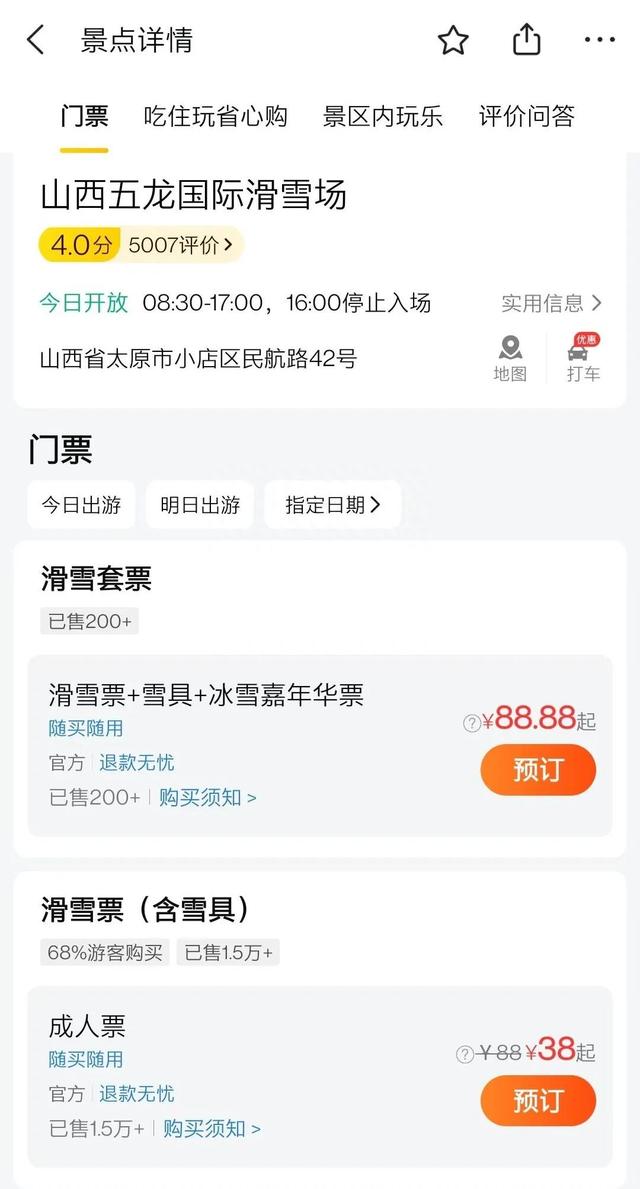This screenshot has height=1189, width=640.
Task: Switch to the 景区内玩乐 tab
Action: [x=382, y=116]
